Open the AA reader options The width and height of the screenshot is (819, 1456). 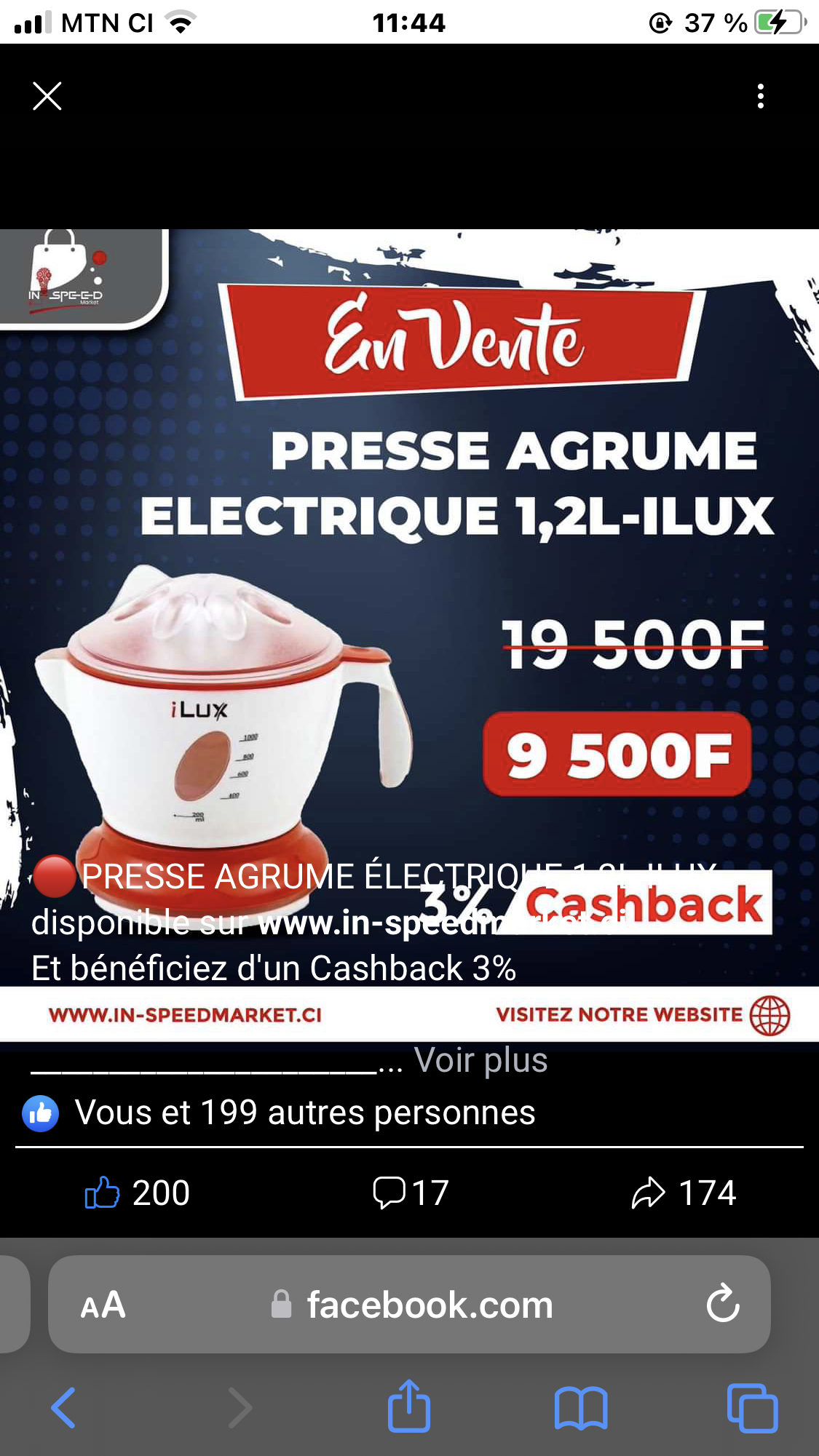[x=103, y=1305]
